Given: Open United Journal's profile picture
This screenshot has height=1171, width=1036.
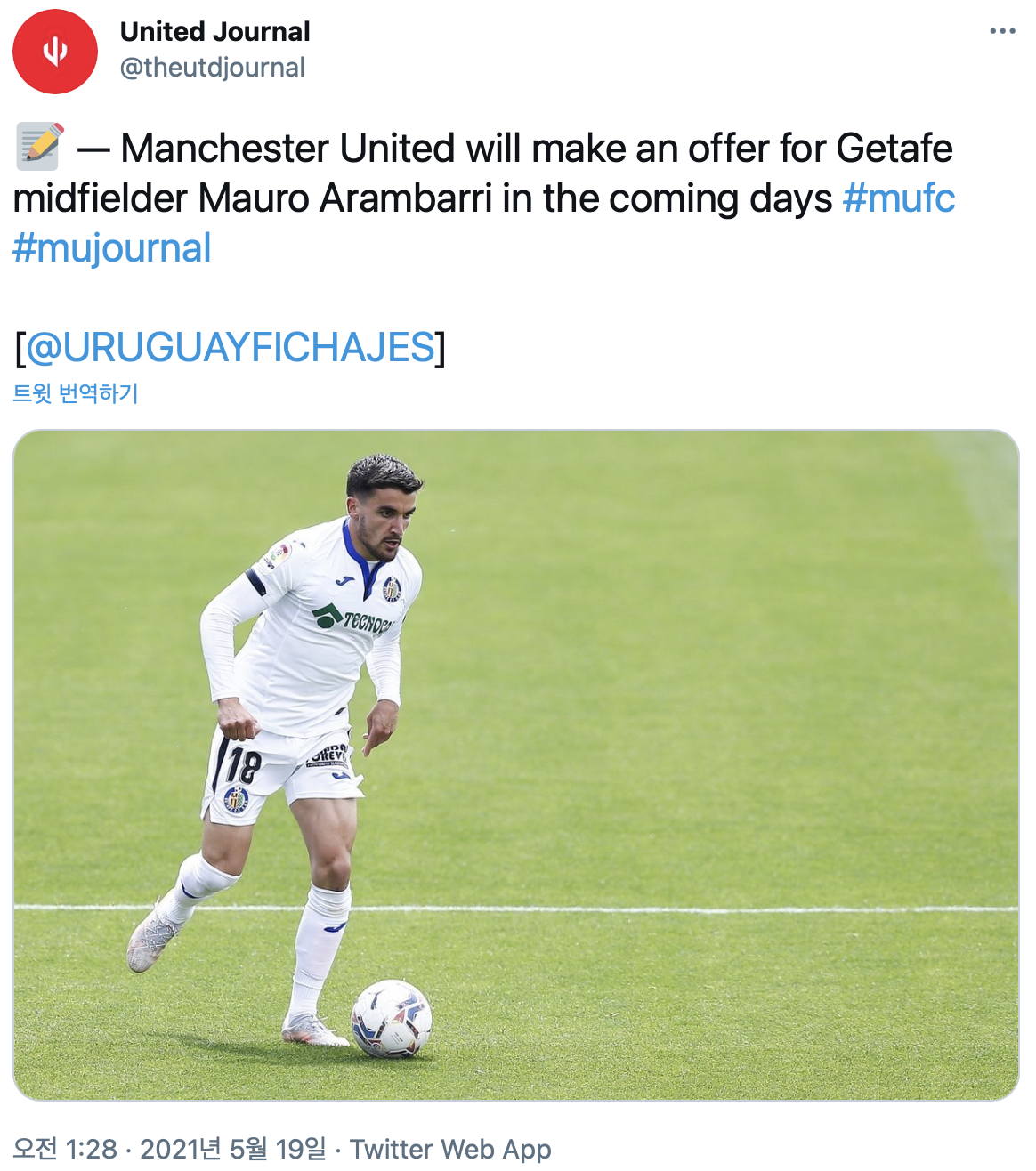Looking at the screenshot, I should (55, 52).
